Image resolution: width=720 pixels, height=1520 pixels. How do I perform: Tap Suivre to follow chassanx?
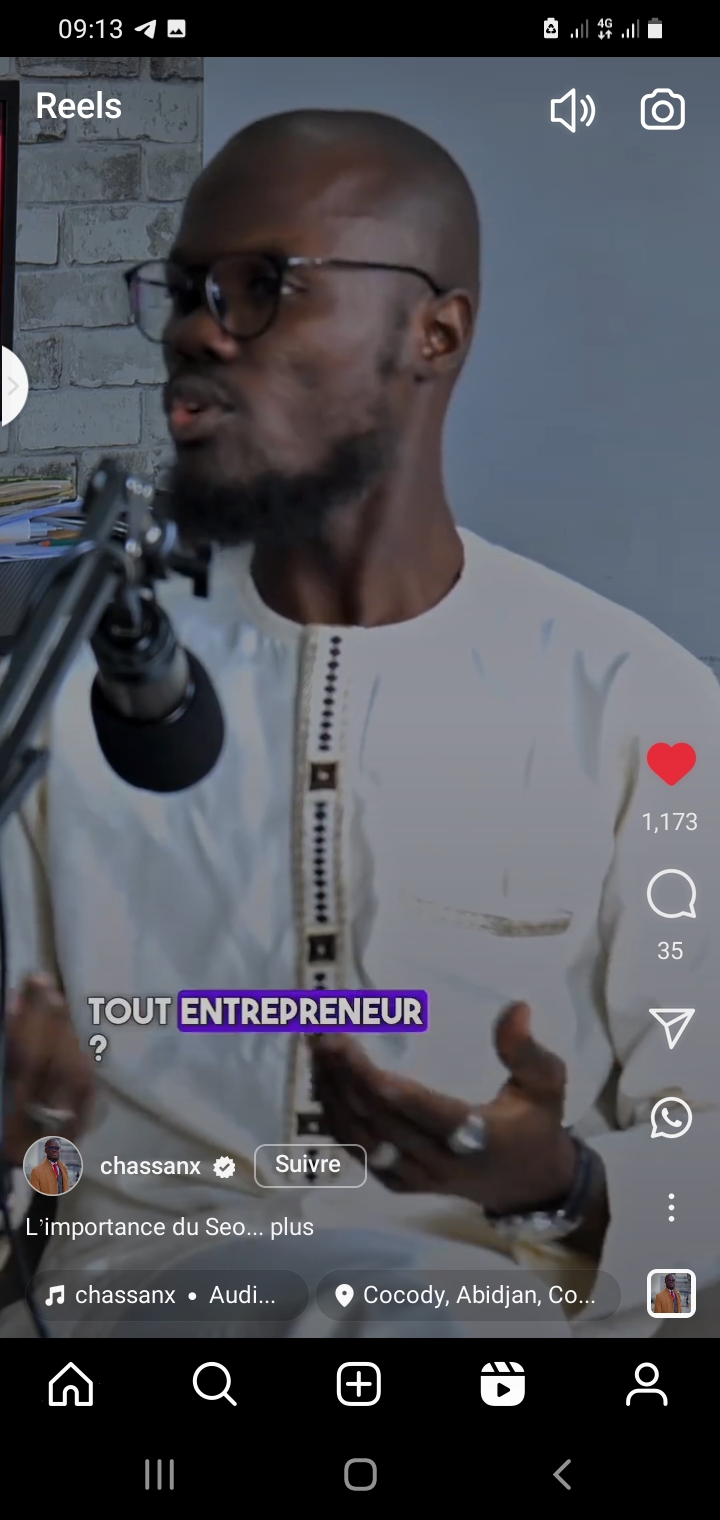pyautogui.click(x=310, y=1165)
